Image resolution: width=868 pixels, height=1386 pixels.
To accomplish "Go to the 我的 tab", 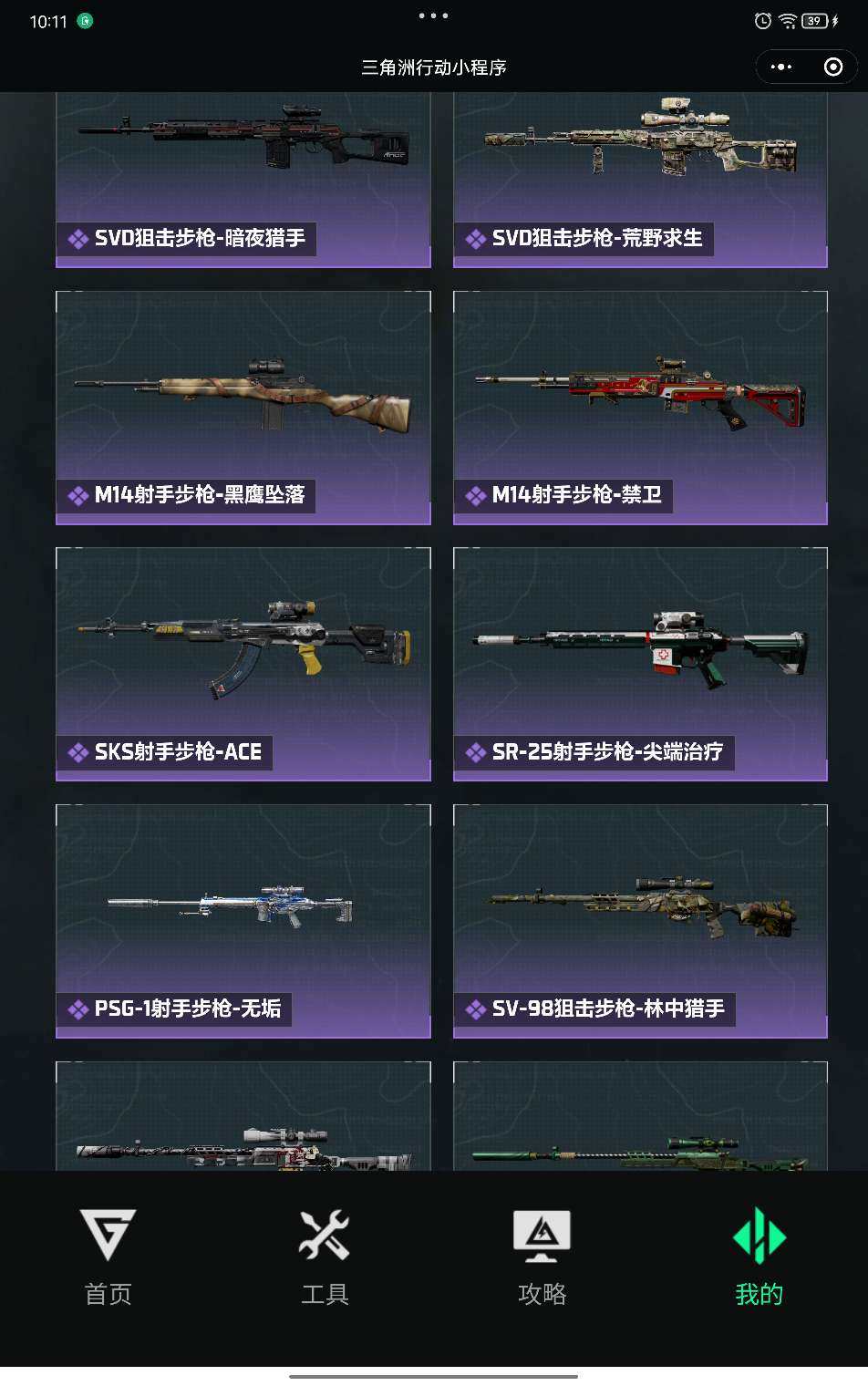I will click(759, 1257).
